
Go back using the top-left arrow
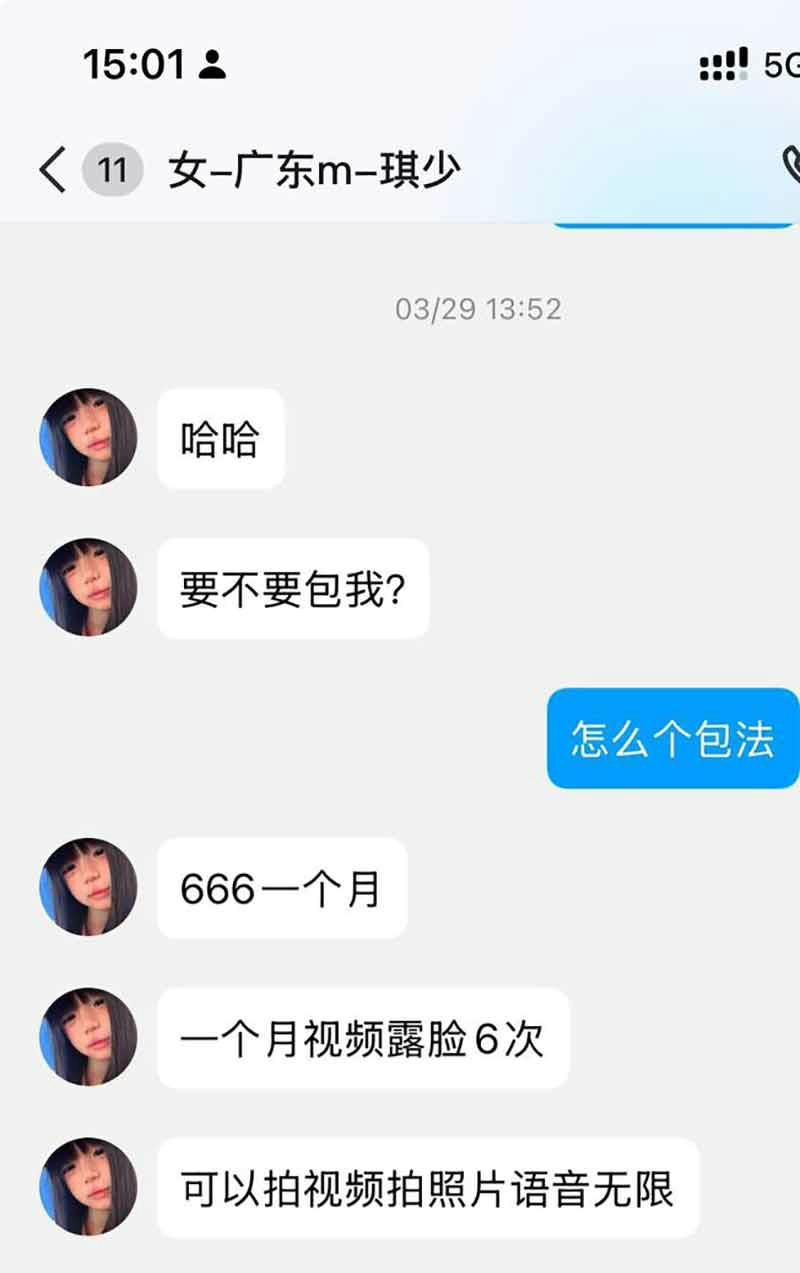click(52, 169)
